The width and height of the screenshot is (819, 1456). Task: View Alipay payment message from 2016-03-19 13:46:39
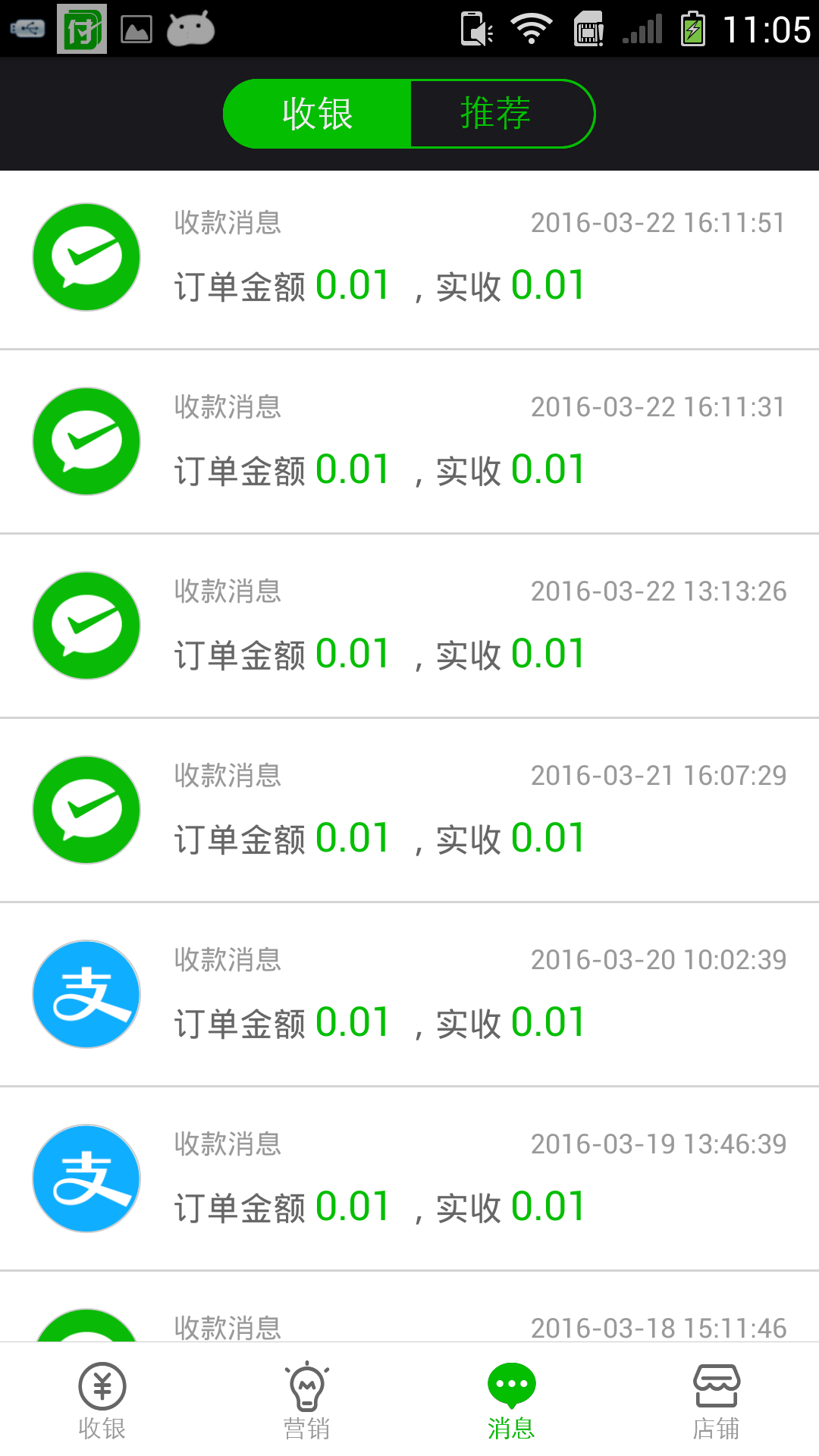point(409,1179)
